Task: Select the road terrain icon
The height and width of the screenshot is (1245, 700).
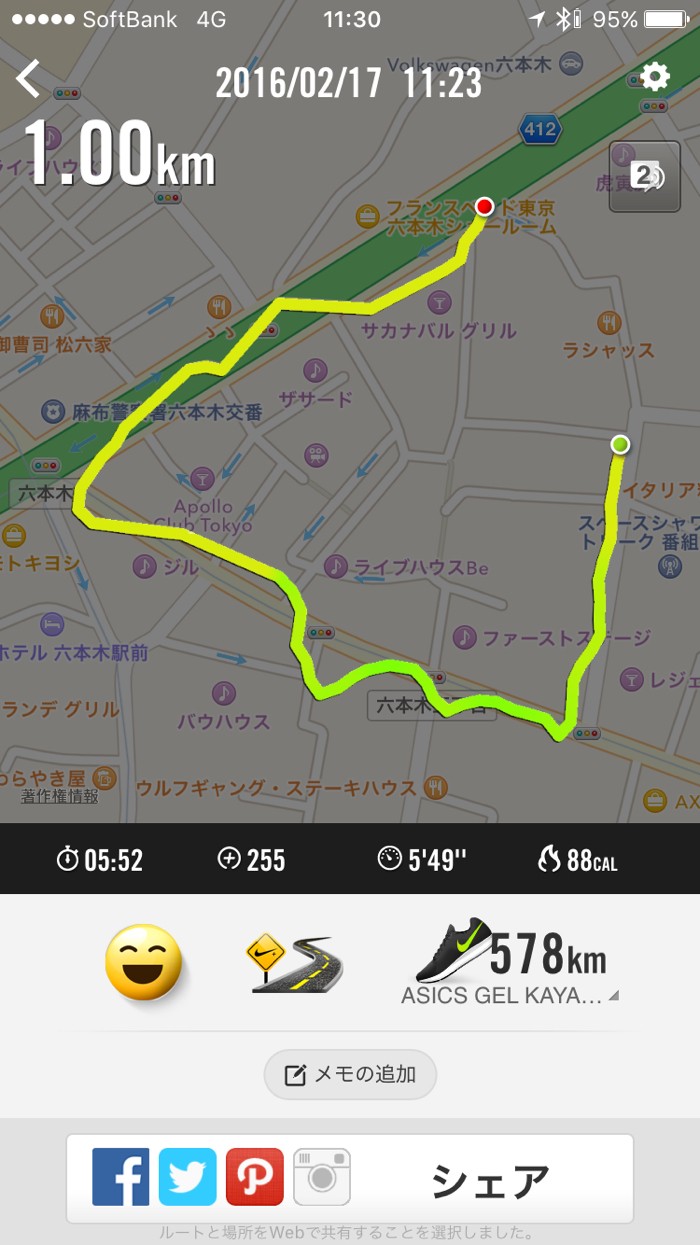Action: (294, 962)
